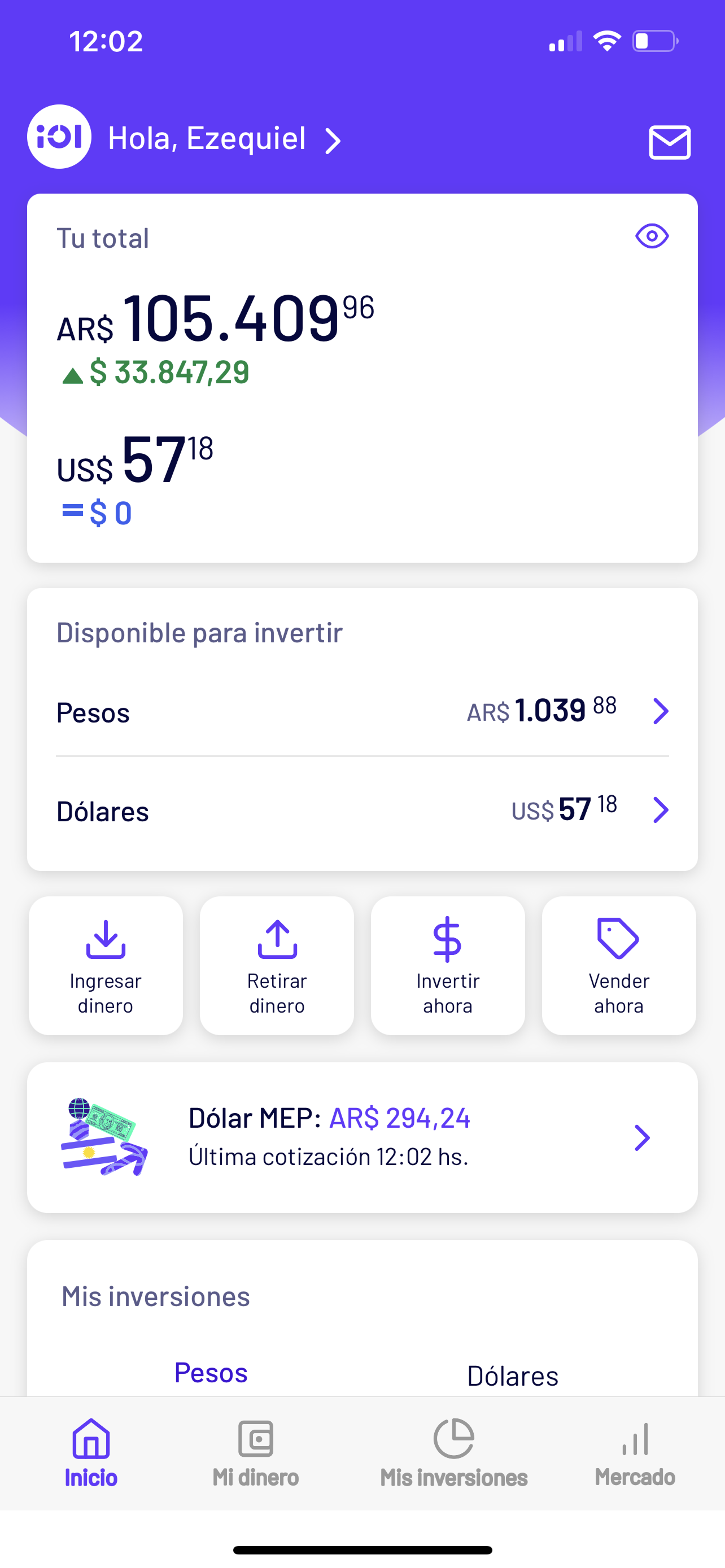Select Retirar dinero
The image size is (725, 1568).
tap(277, 966)
